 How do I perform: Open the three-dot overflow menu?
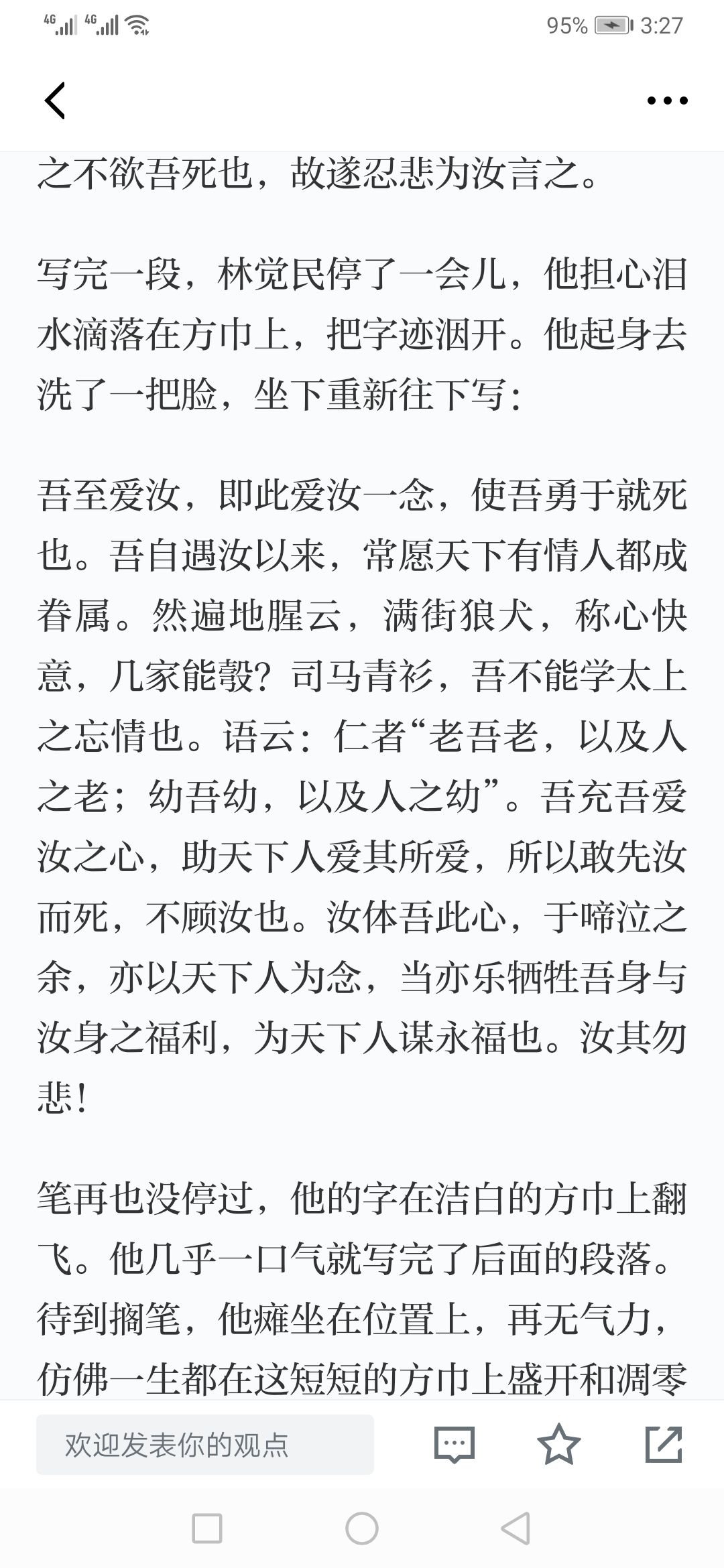[667, 101]
